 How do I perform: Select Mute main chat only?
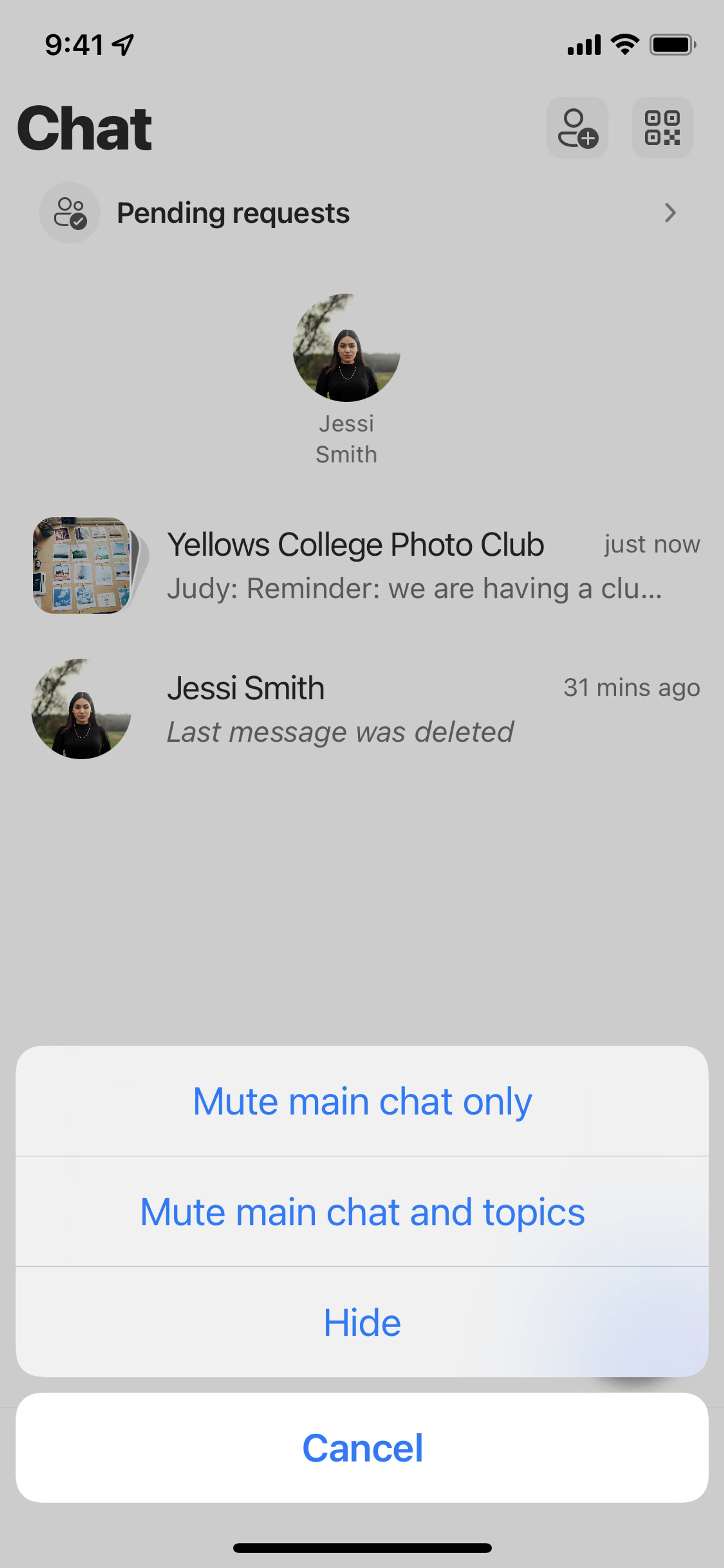click(362, 1101)
